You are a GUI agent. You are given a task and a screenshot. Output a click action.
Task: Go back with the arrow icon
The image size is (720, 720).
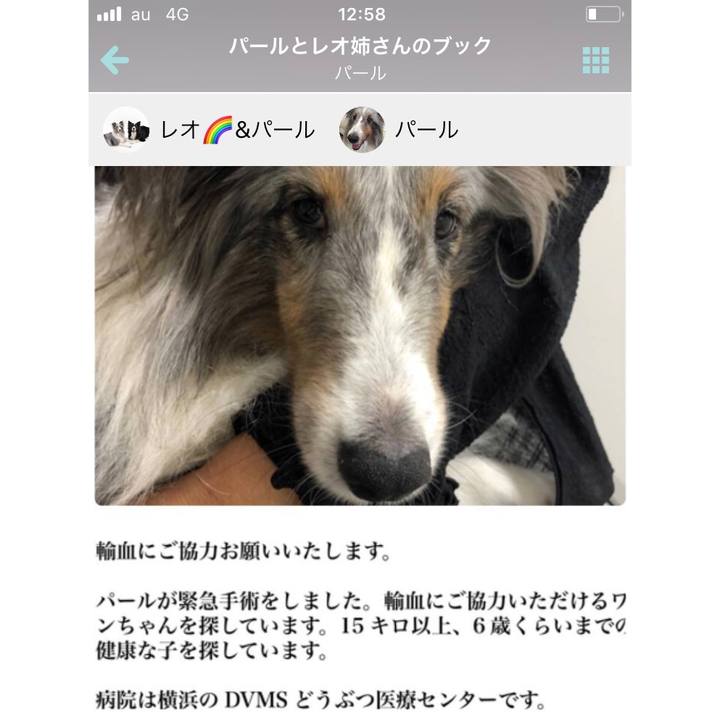[115, 61]
